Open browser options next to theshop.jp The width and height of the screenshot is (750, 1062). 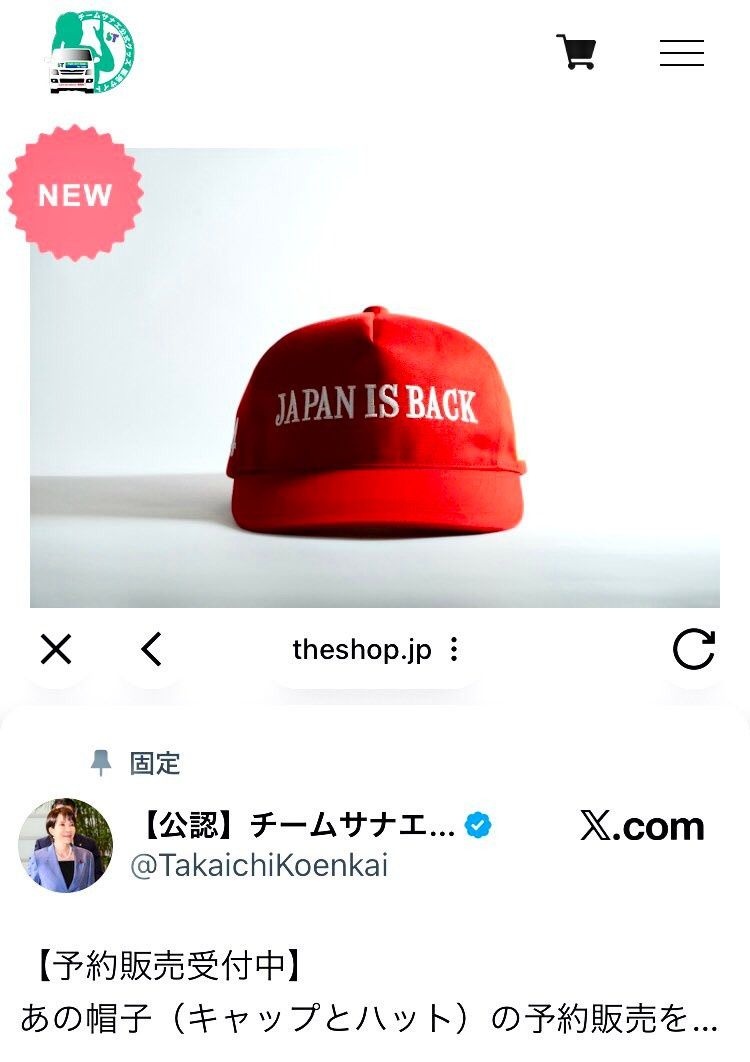pyautogui.click(x=454, y=650)
